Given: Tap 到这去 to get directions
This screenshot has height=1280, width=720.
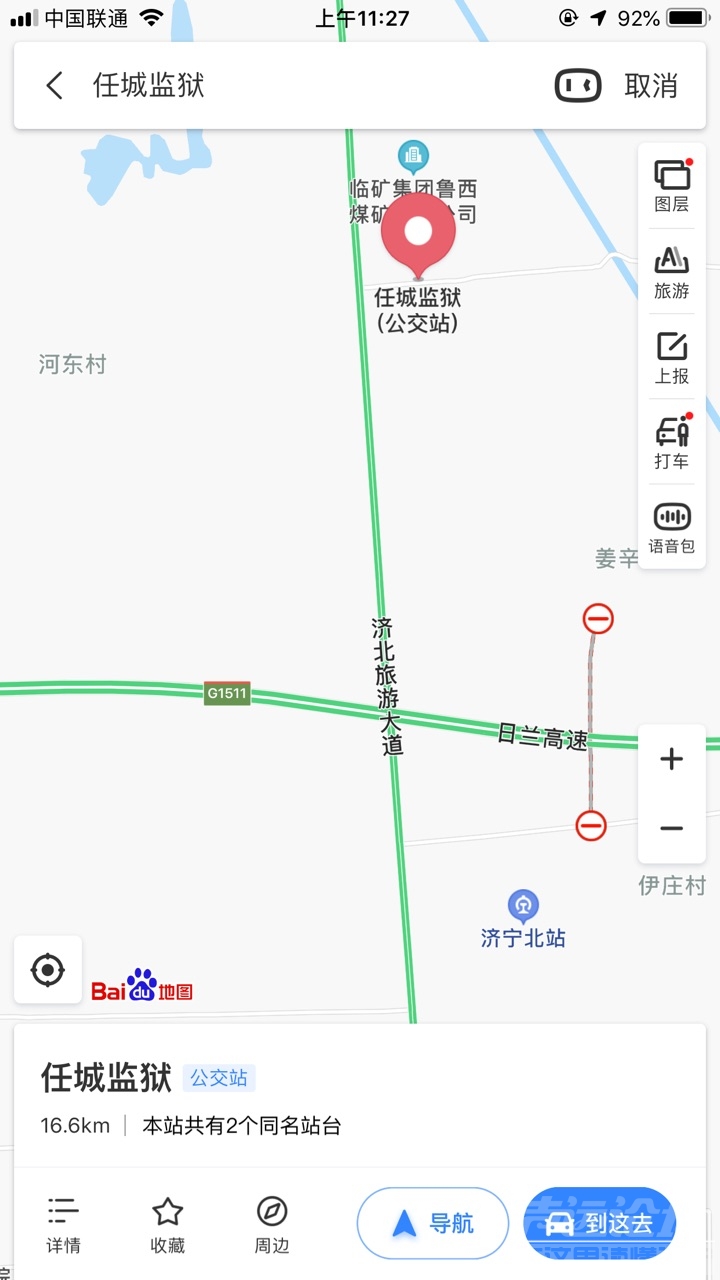Looking at the screenshot, I should pyautogui.click(x=600, y=1223).
